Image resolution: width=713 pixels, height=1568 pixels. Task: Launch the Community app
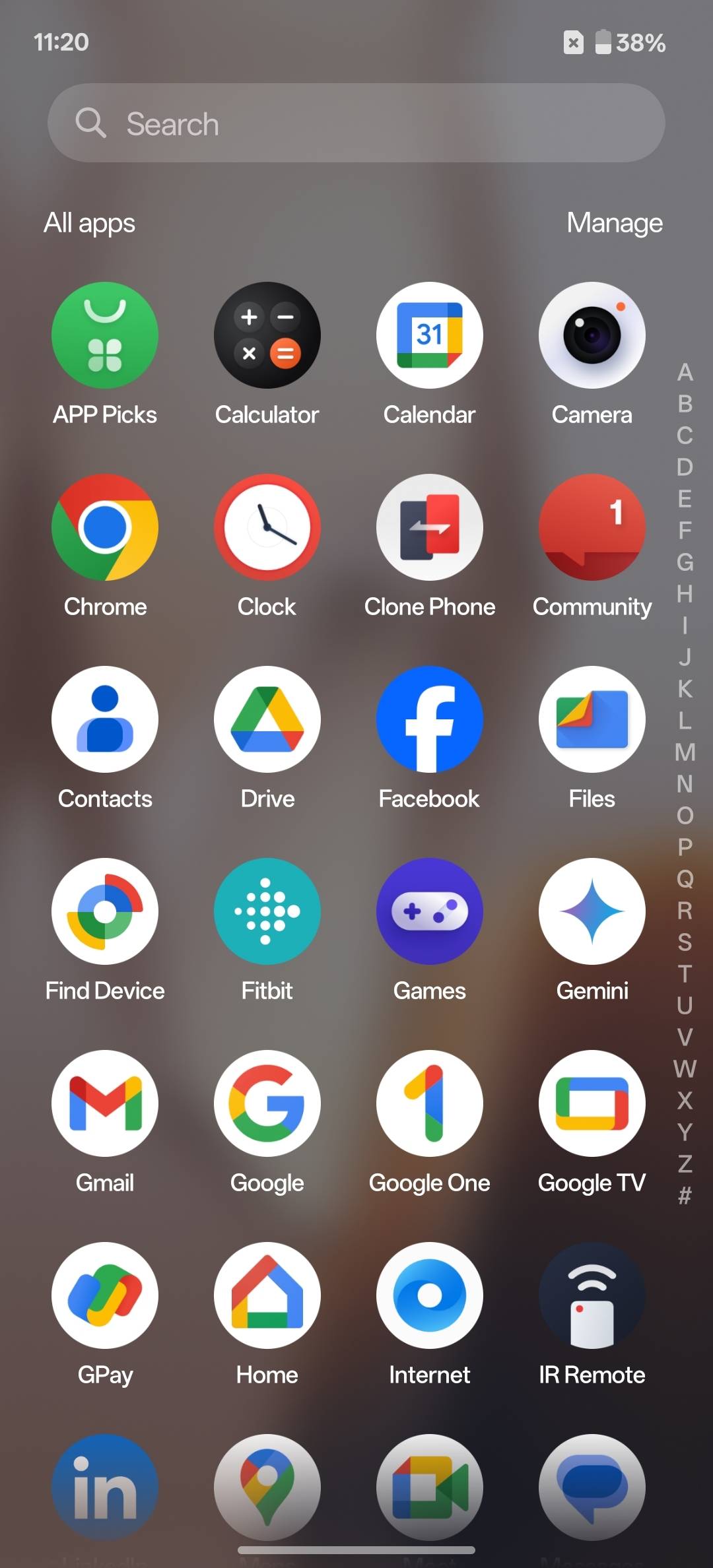point(592,527)
